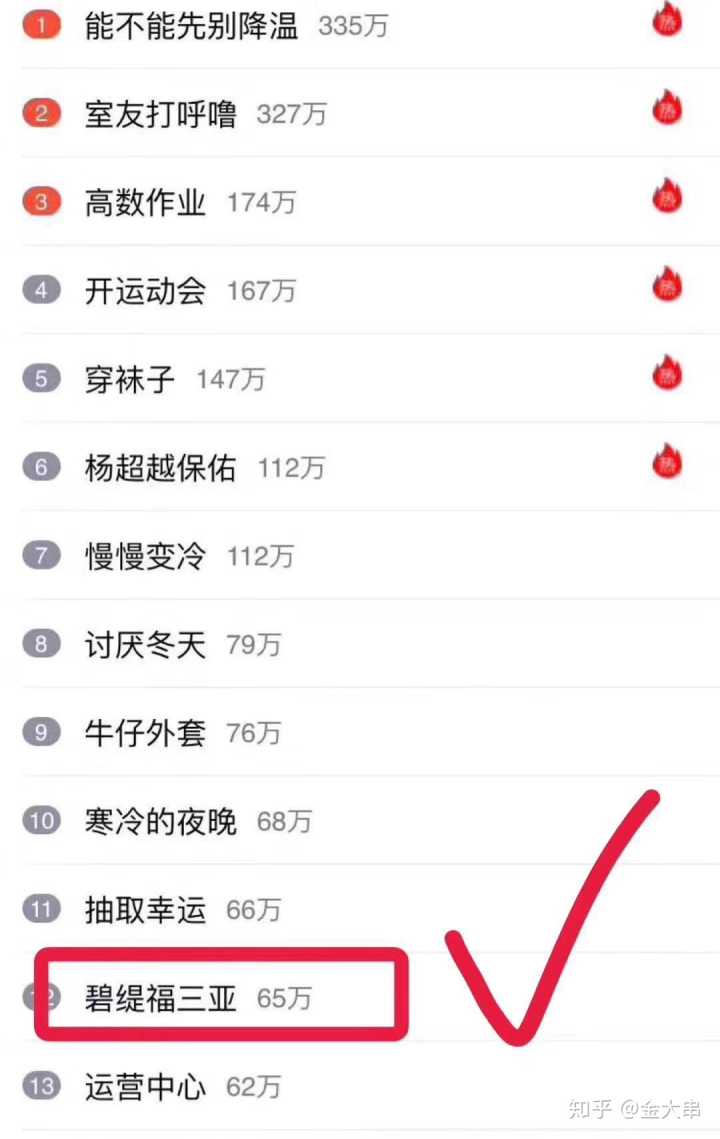Screen dimensions: 720x1139
Task: View the 高数作业 hot search
Action: click(146, 203)
